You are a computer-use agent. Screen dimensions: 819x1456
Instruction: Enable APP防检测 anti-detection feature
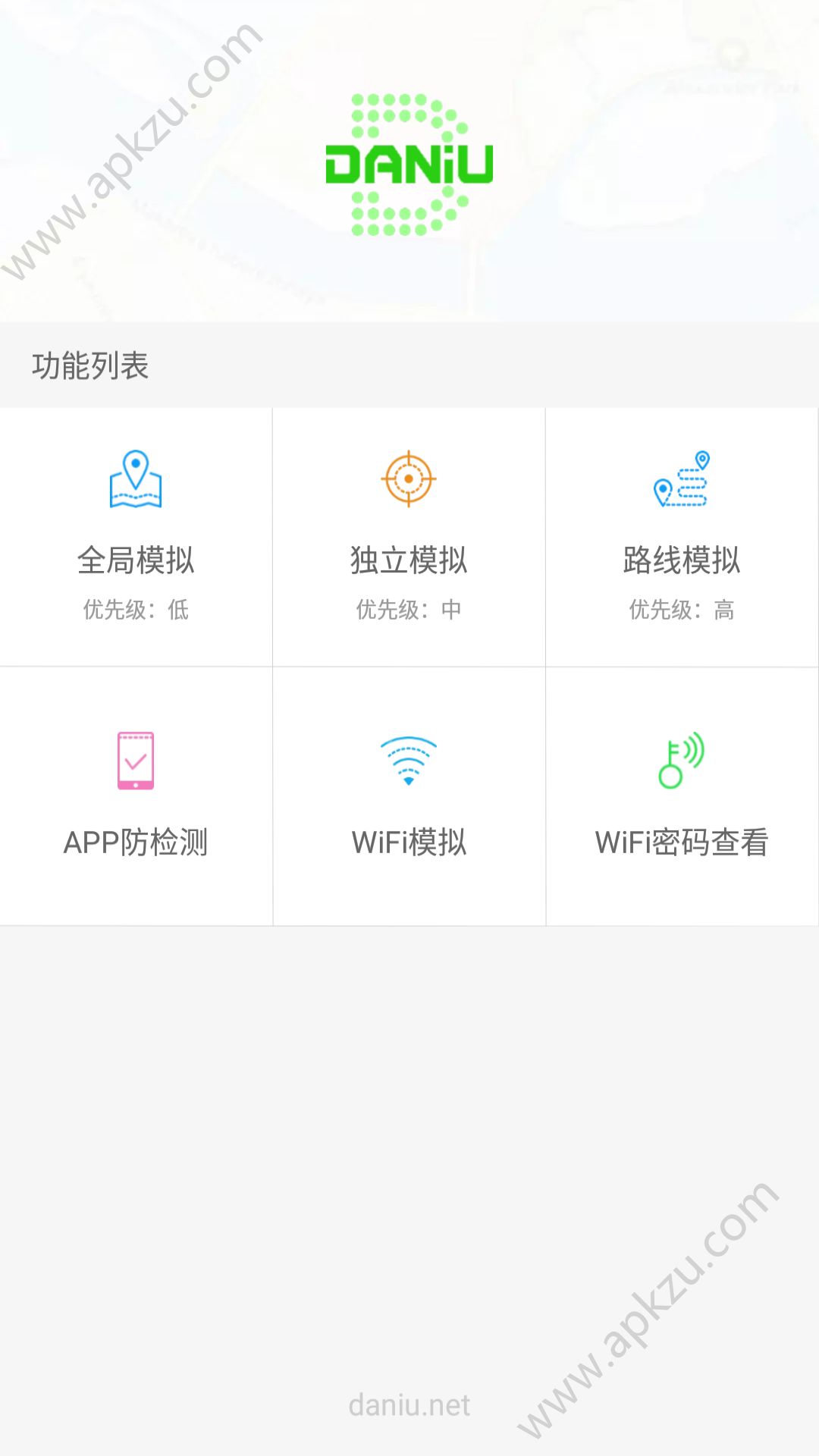[x=136, y=795]
